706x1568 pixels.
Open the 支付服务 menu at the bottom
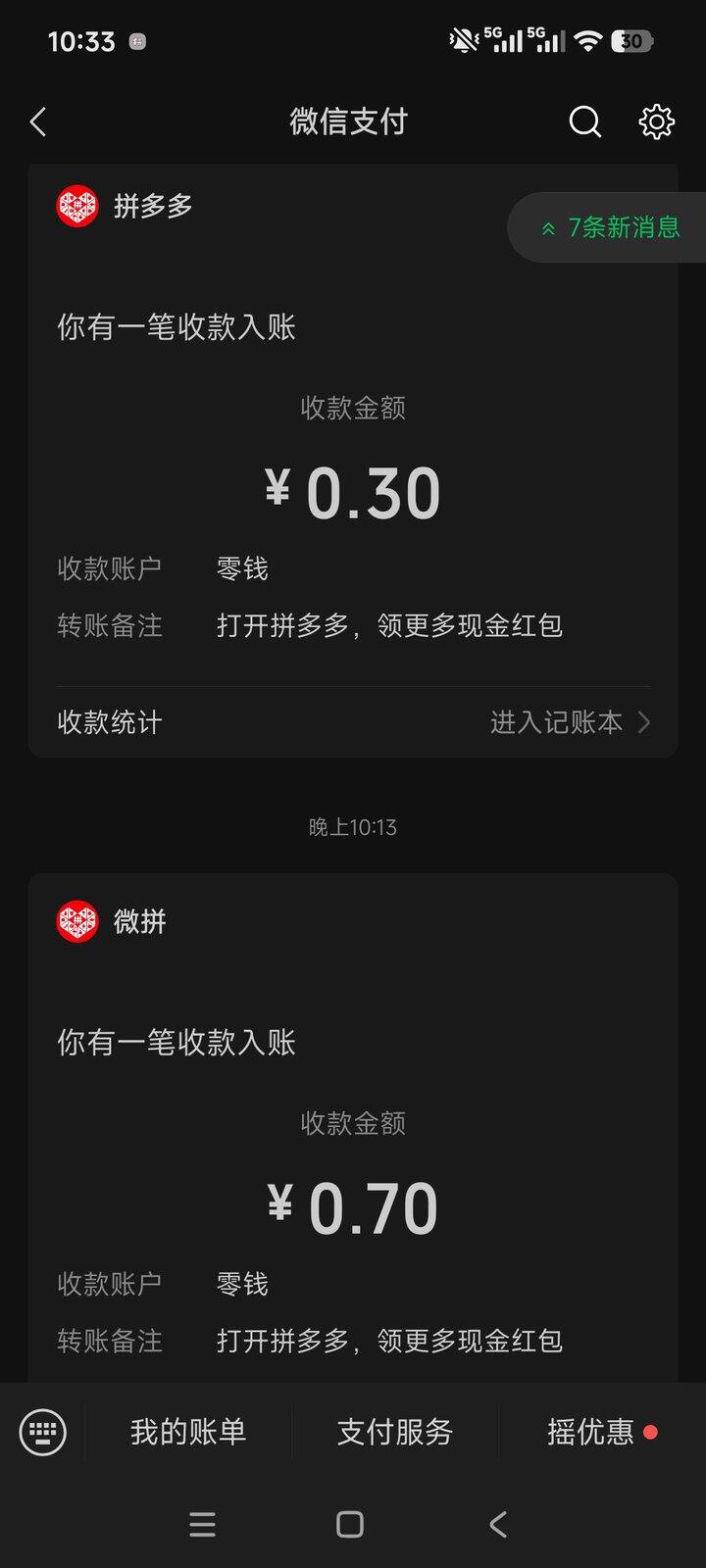[396, 1432]
